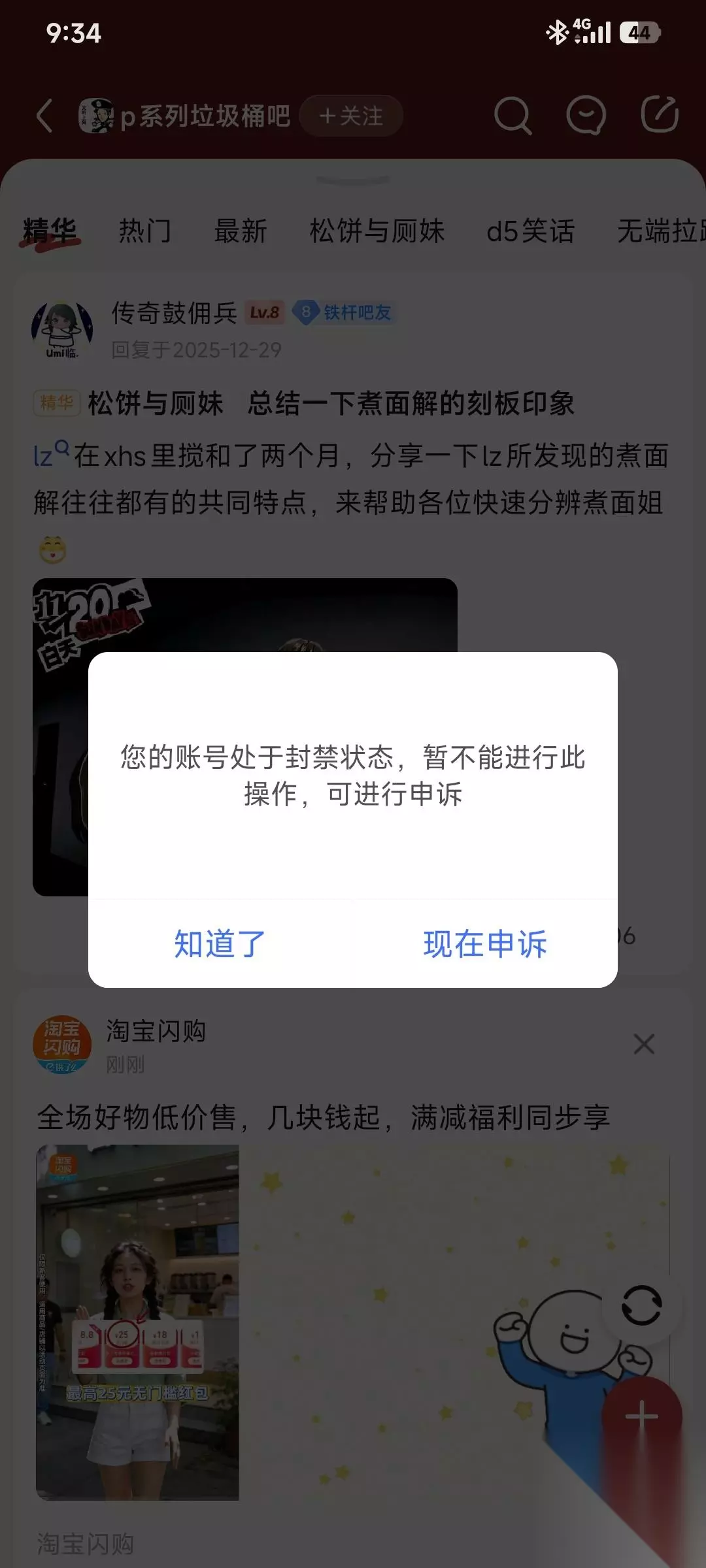The height and width of the screenshot is (1568, 706).
Task: Open the messages chat bubble icon
Action: point(586,116)
